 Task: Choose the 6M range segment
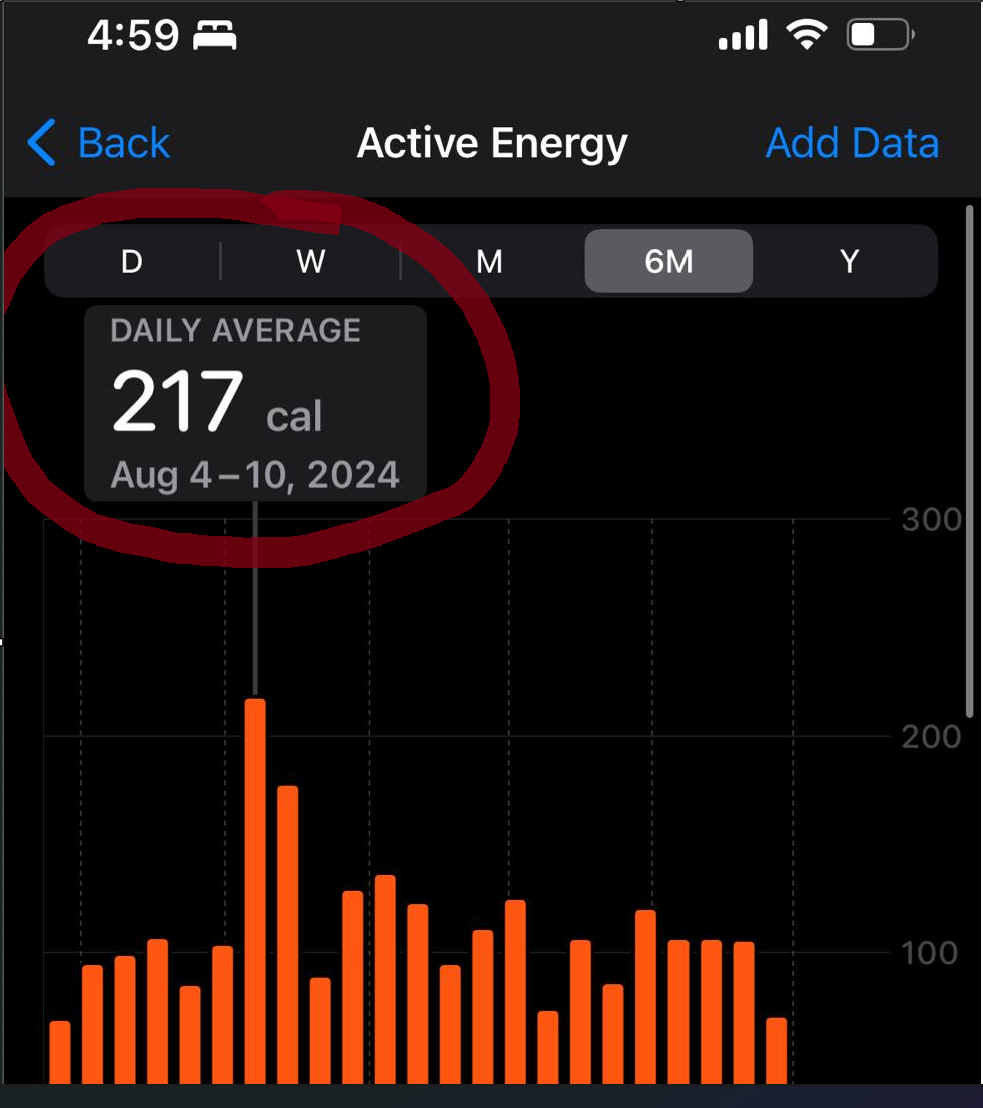click(668, 262)
